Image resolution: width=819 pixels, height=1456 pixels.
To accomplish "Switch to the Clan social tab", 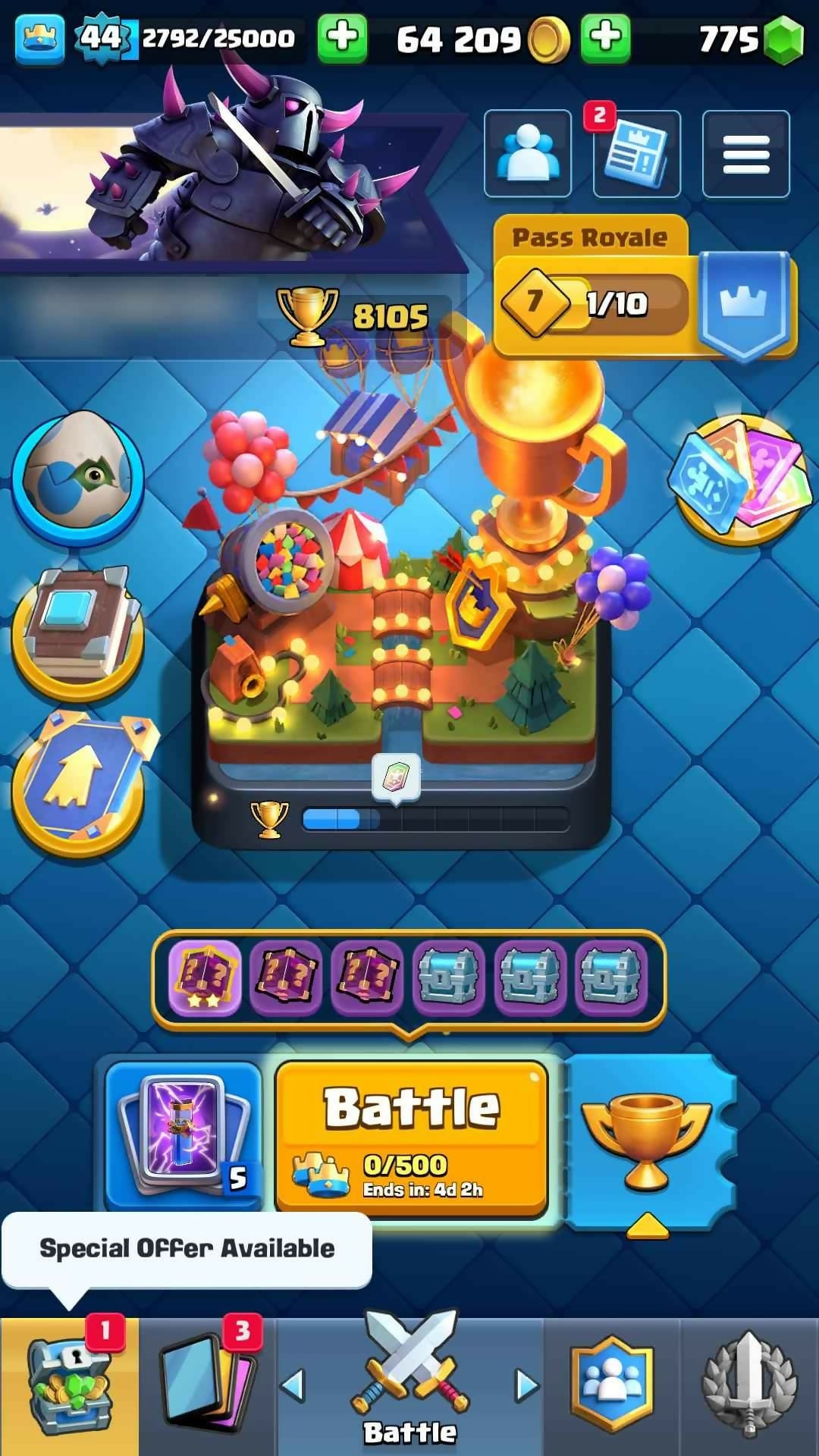I will [x=611, y=1385].
